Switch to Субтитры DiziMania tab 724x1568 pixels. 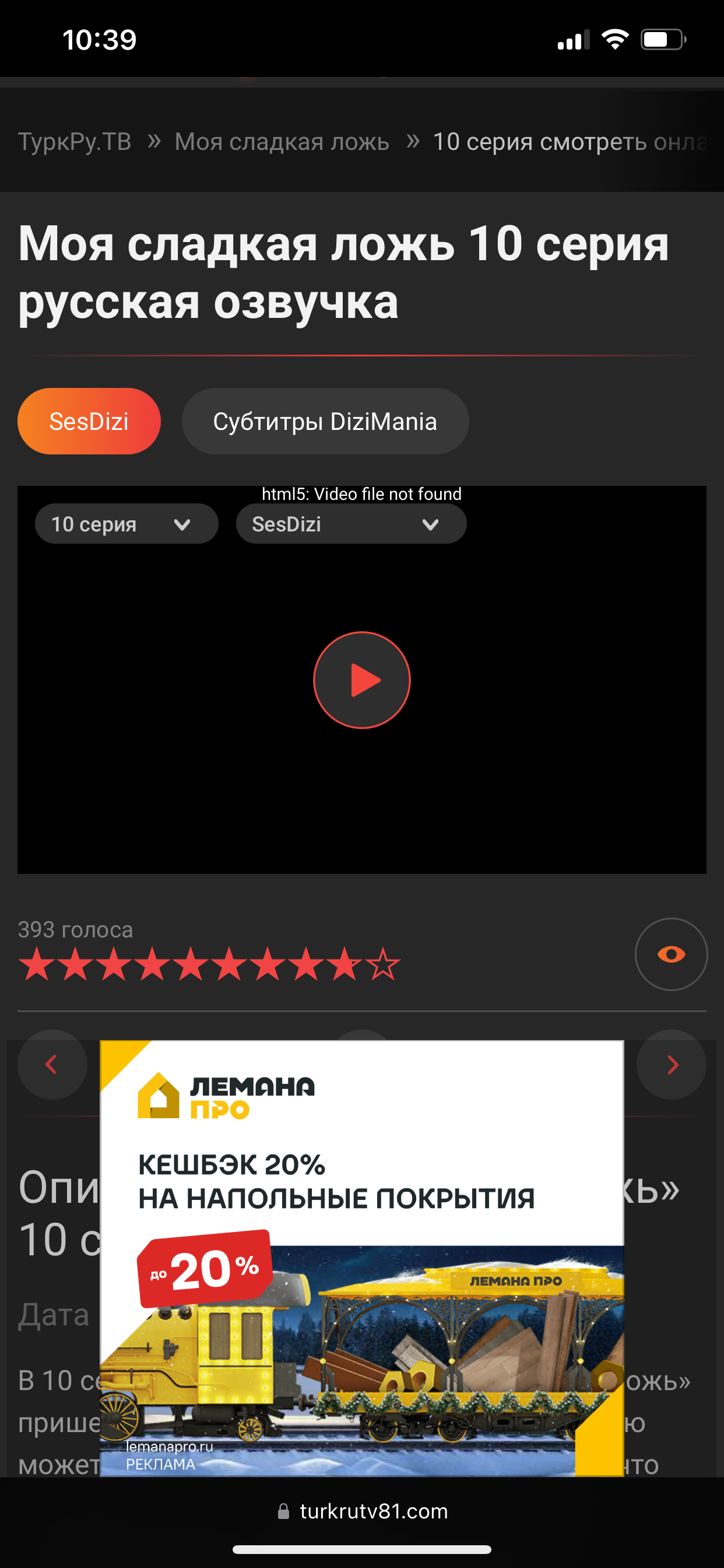tap(325, 421)
